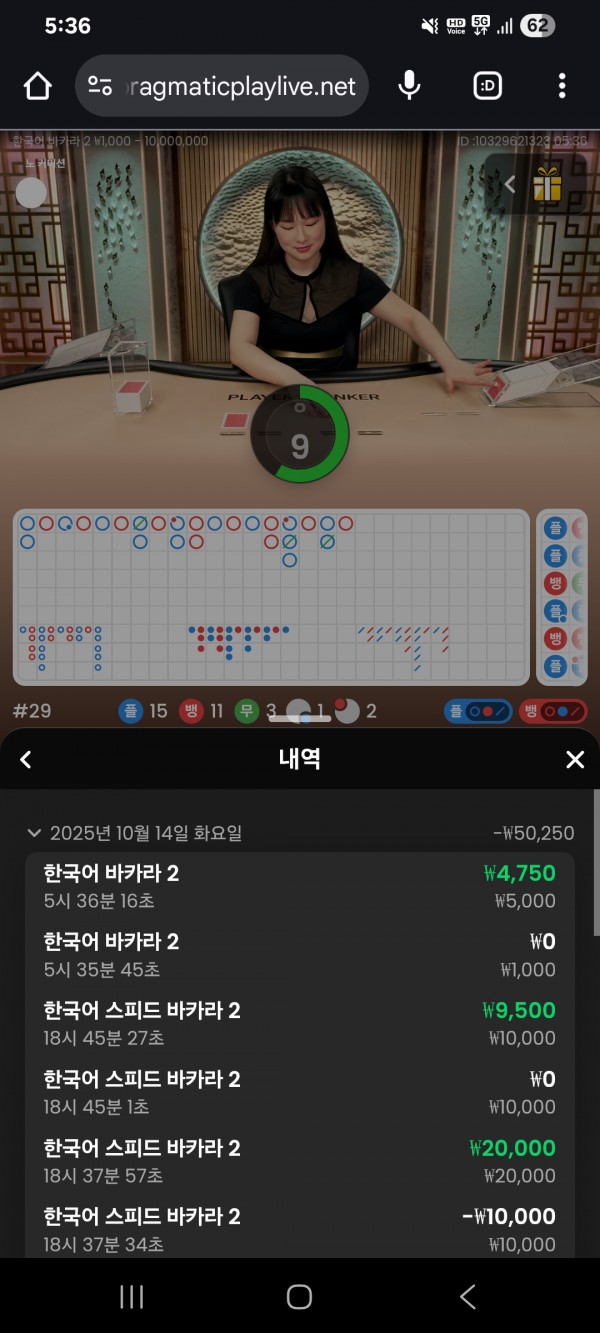Open the browser overflow menu
600x1333 pixels.
[562, 87]
